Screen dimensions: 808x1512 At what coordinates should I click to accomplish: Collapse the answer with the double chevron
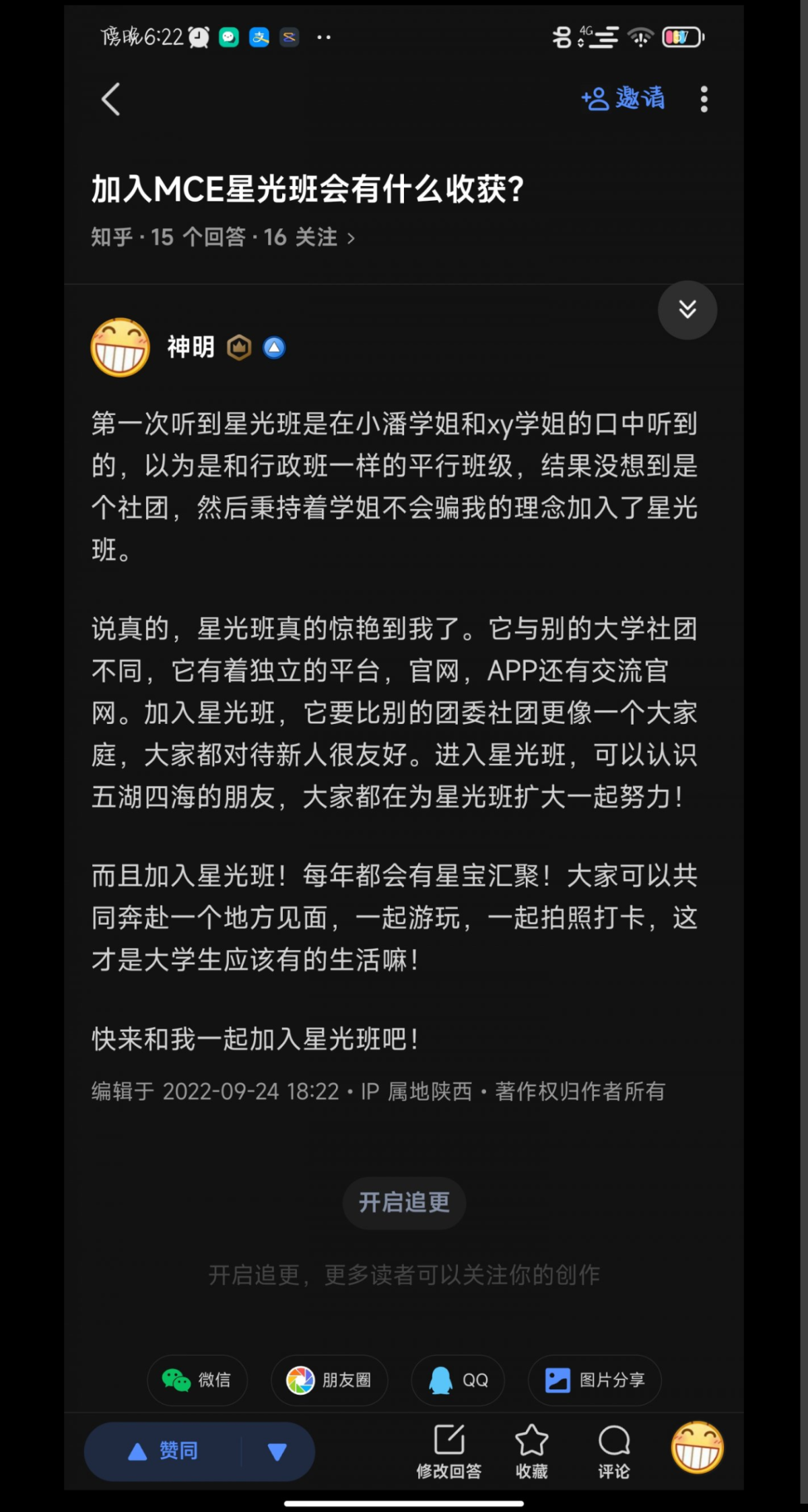(x=687, y=310)
